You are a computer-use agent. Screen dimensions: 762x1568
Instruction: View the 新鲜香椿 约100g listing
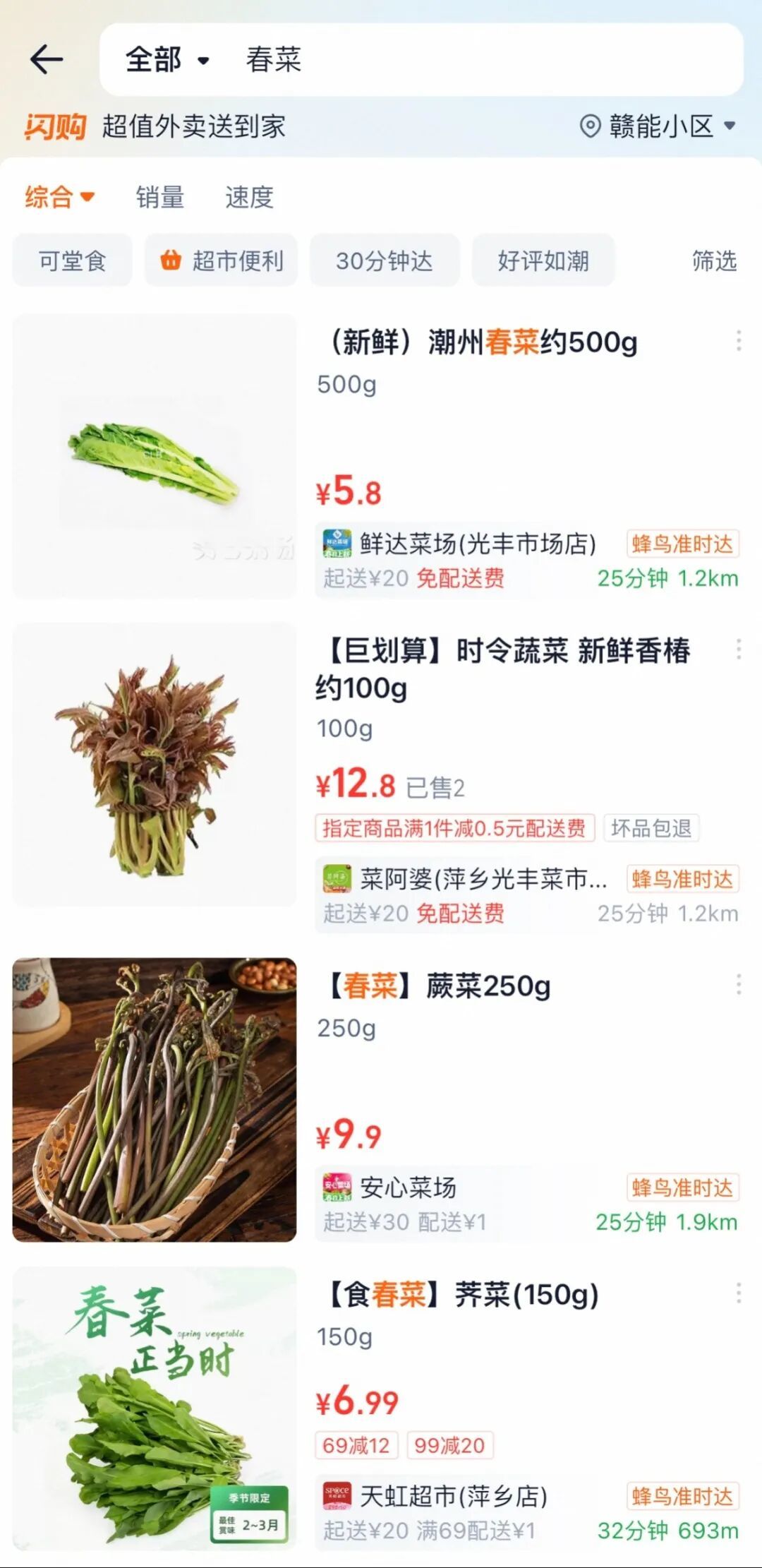coord(502,668)
